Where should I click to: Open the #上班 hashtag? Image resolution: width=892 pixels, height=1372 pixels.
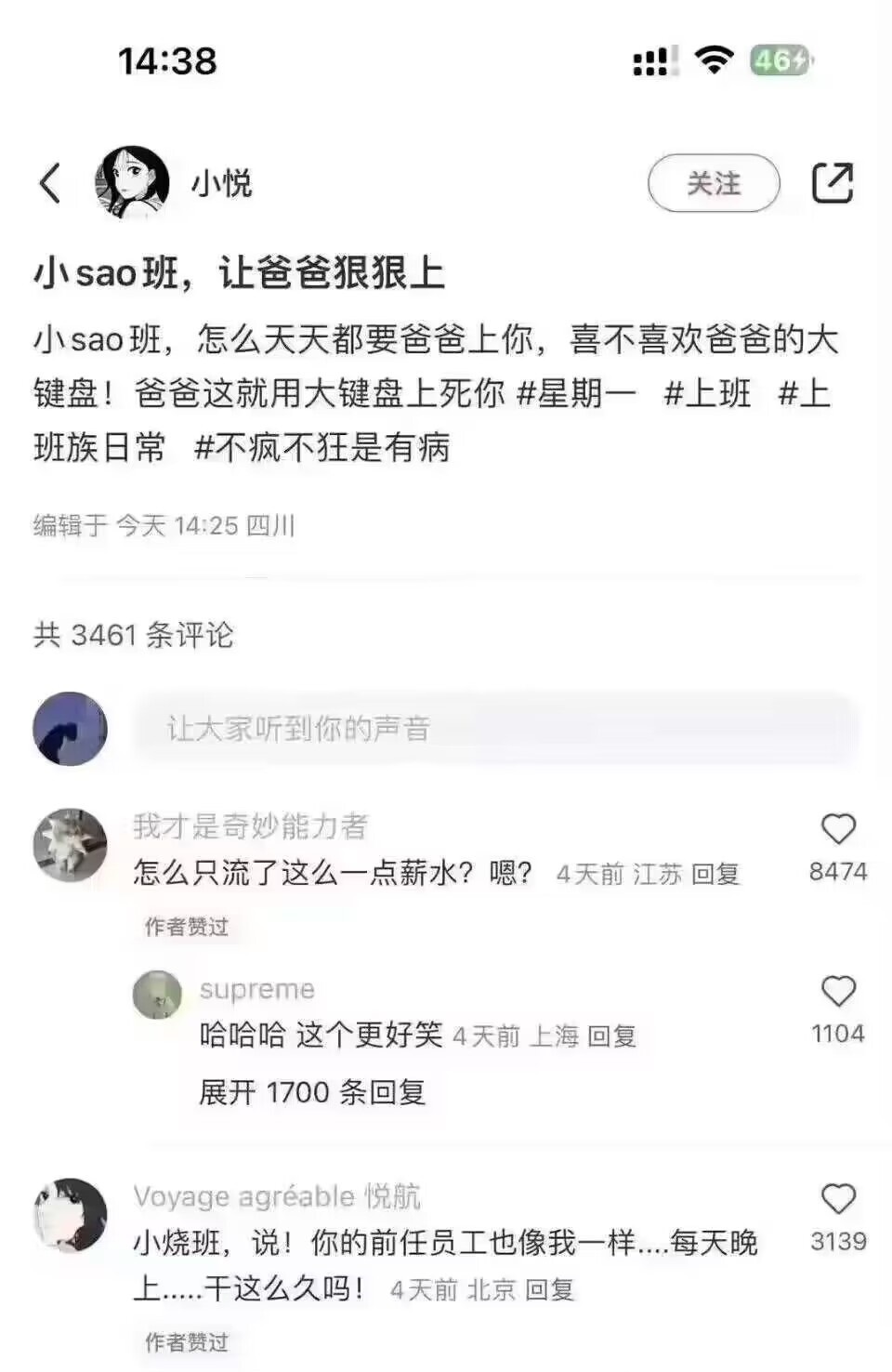(707, 393)
